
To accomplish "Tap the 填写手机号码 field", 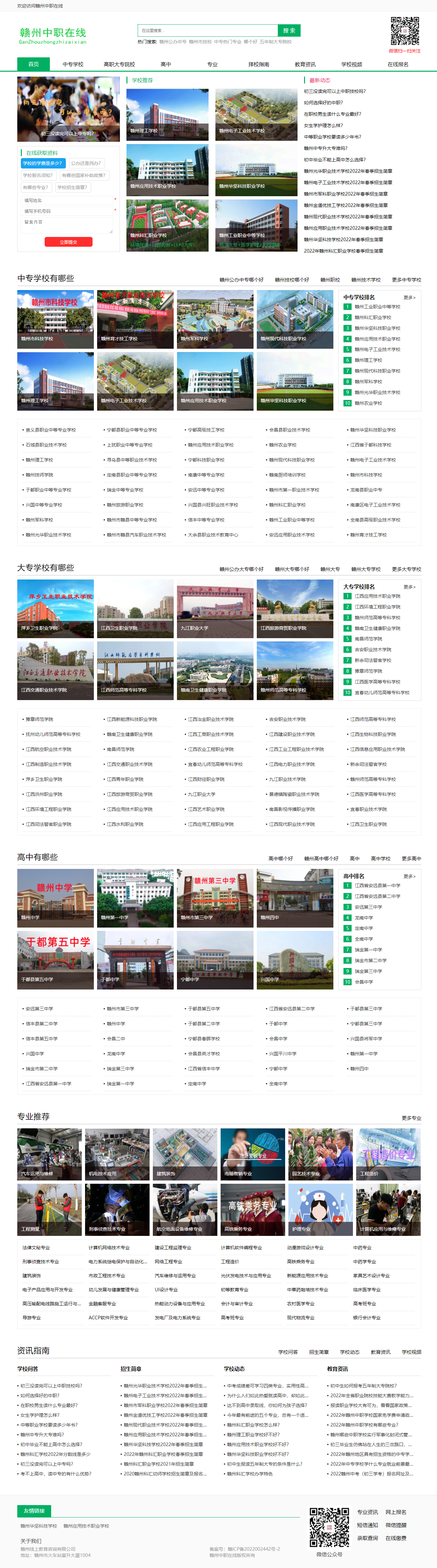I will pyautogui.click(x=67, y=211).
